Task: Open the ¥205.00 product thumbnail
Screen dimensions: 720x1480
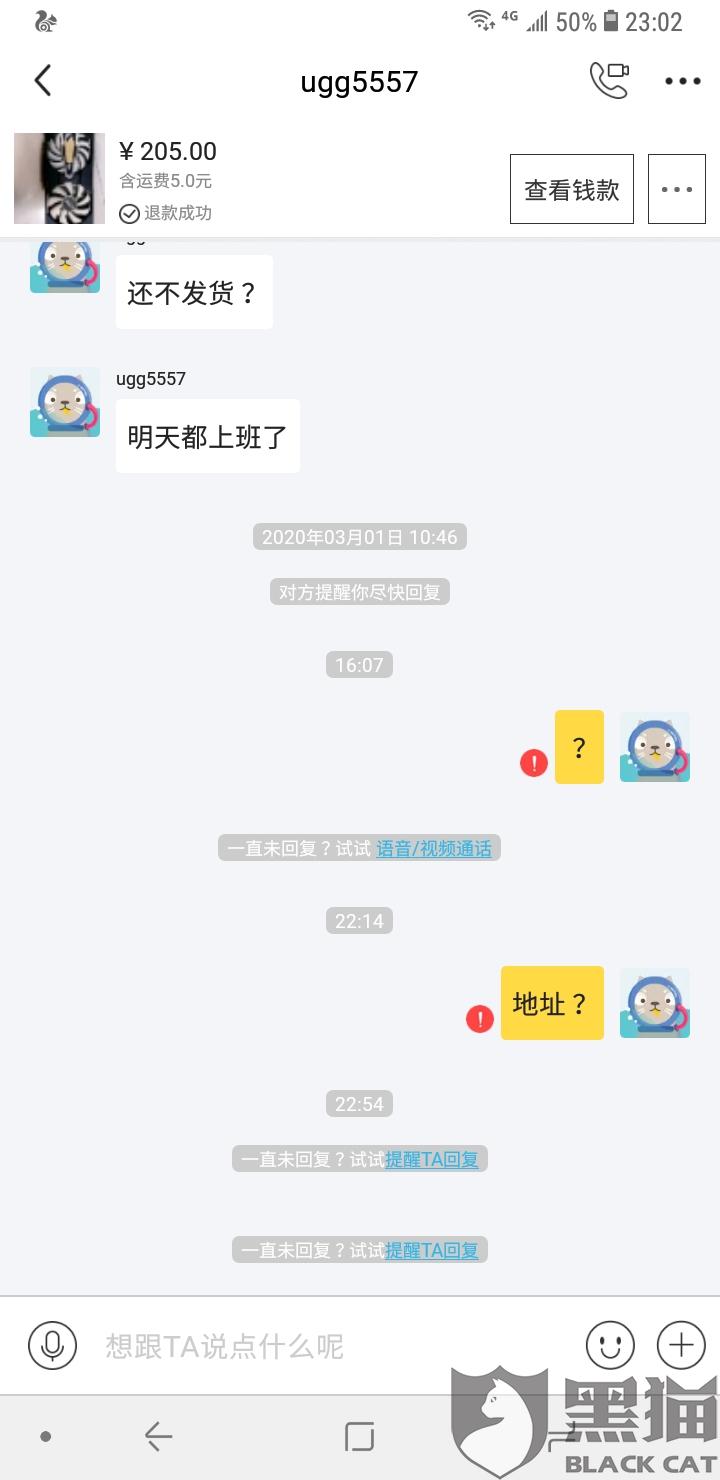Action: [x=59, y=178]
